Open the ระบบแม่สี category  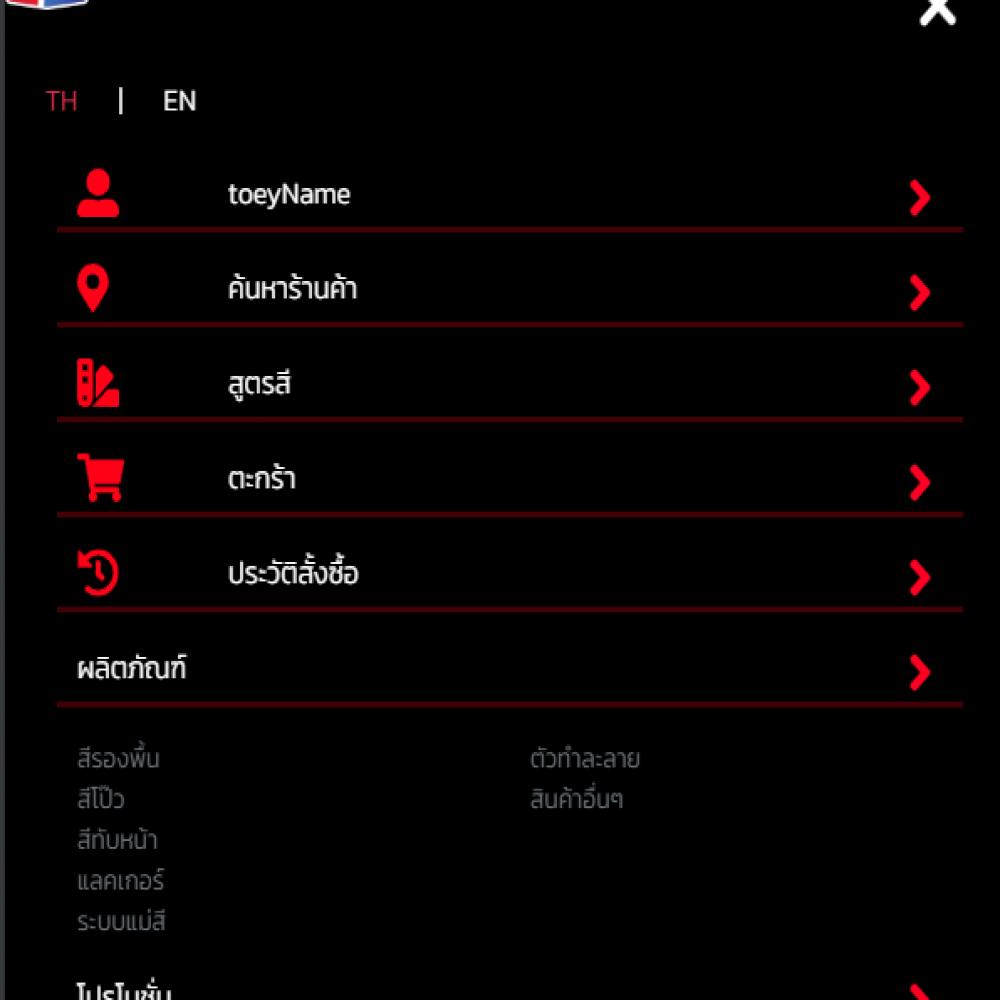click(x=121, y=921)
